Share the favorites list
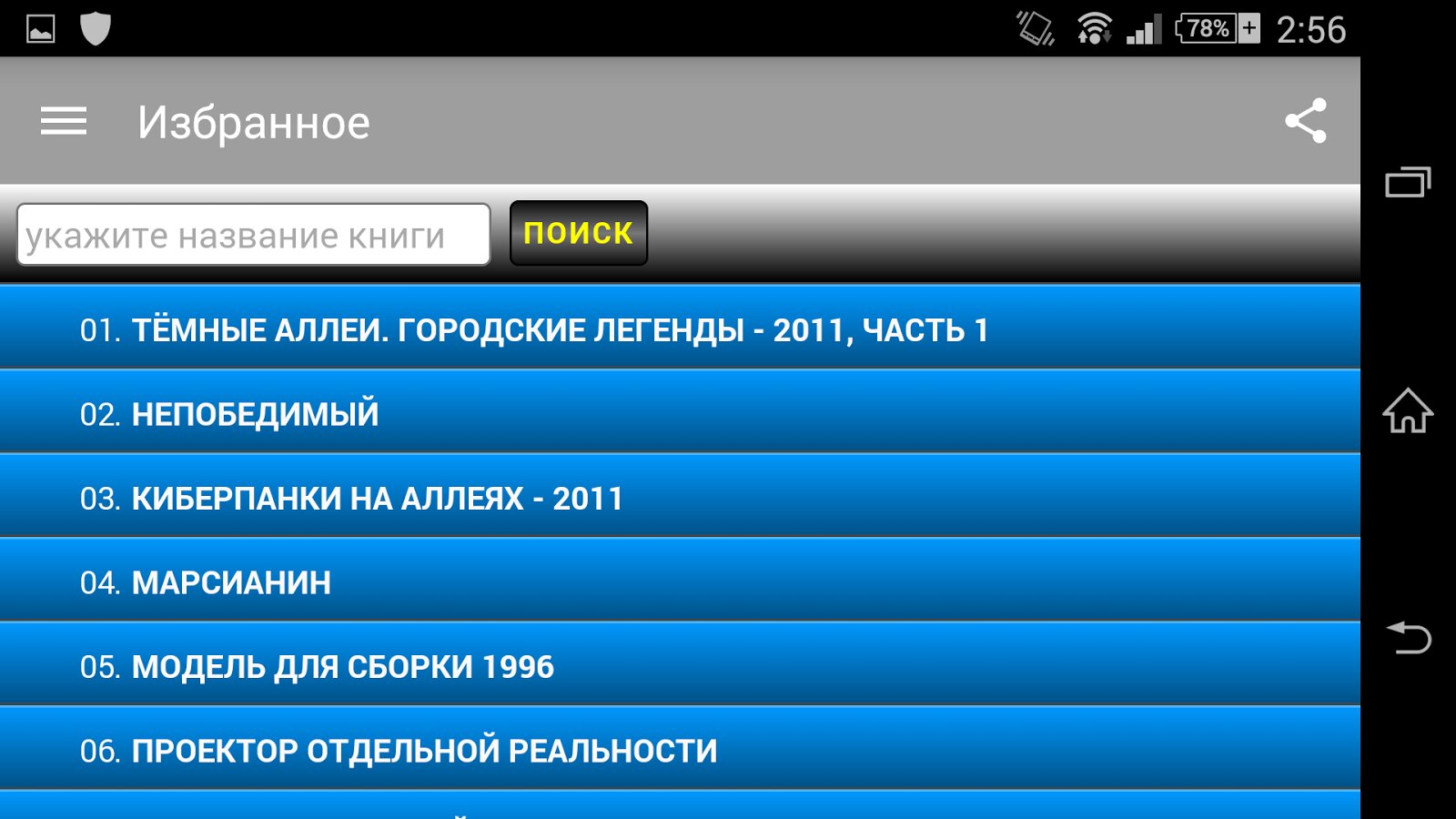1456x819 pixels. pos(1305,121)
